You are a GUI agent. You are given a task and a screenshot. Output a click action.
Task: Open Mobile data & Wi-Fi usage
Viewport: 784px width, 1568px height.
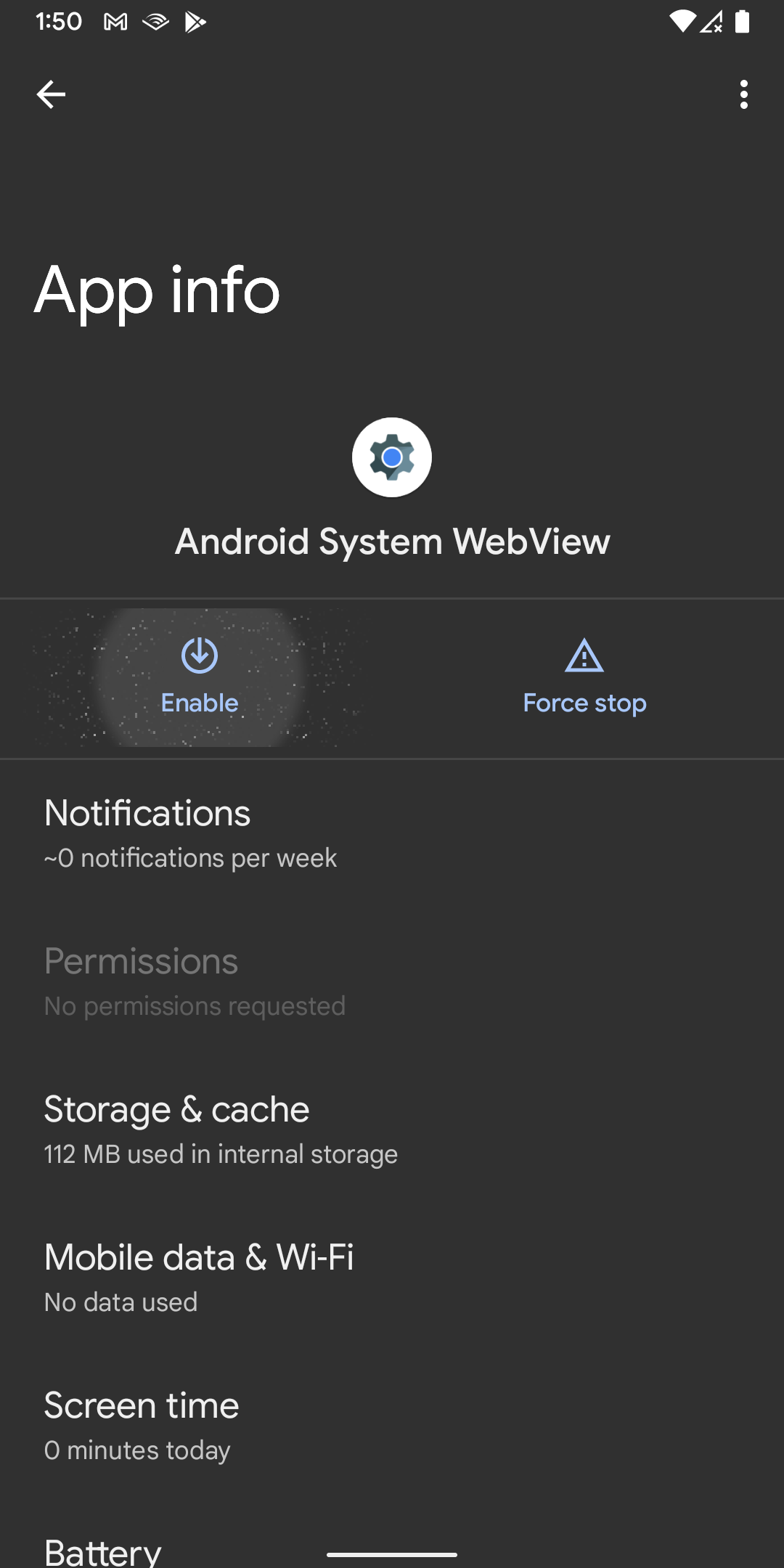tap(392, 1276)
